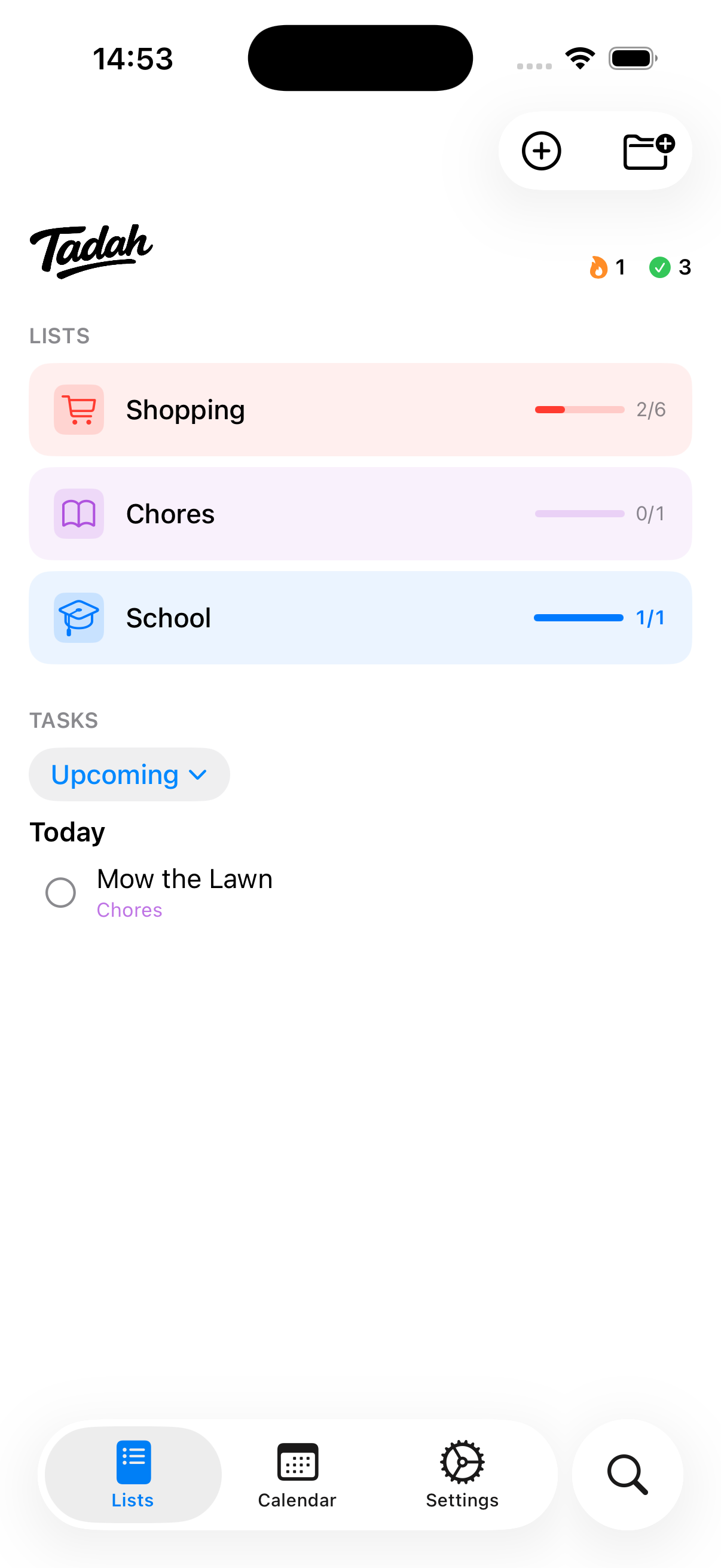The height and width of the screenshot is (1568, 721).
Task: Tap the green checkmark counter
Action: (x=661, y=267)
